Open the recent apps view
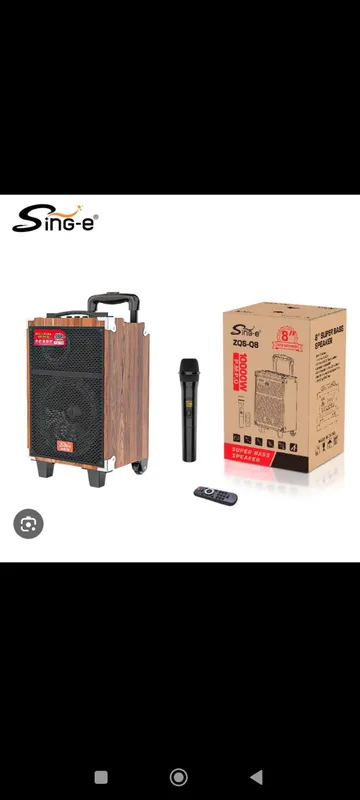This screenshot has width=360, height=800. point(101,777)
